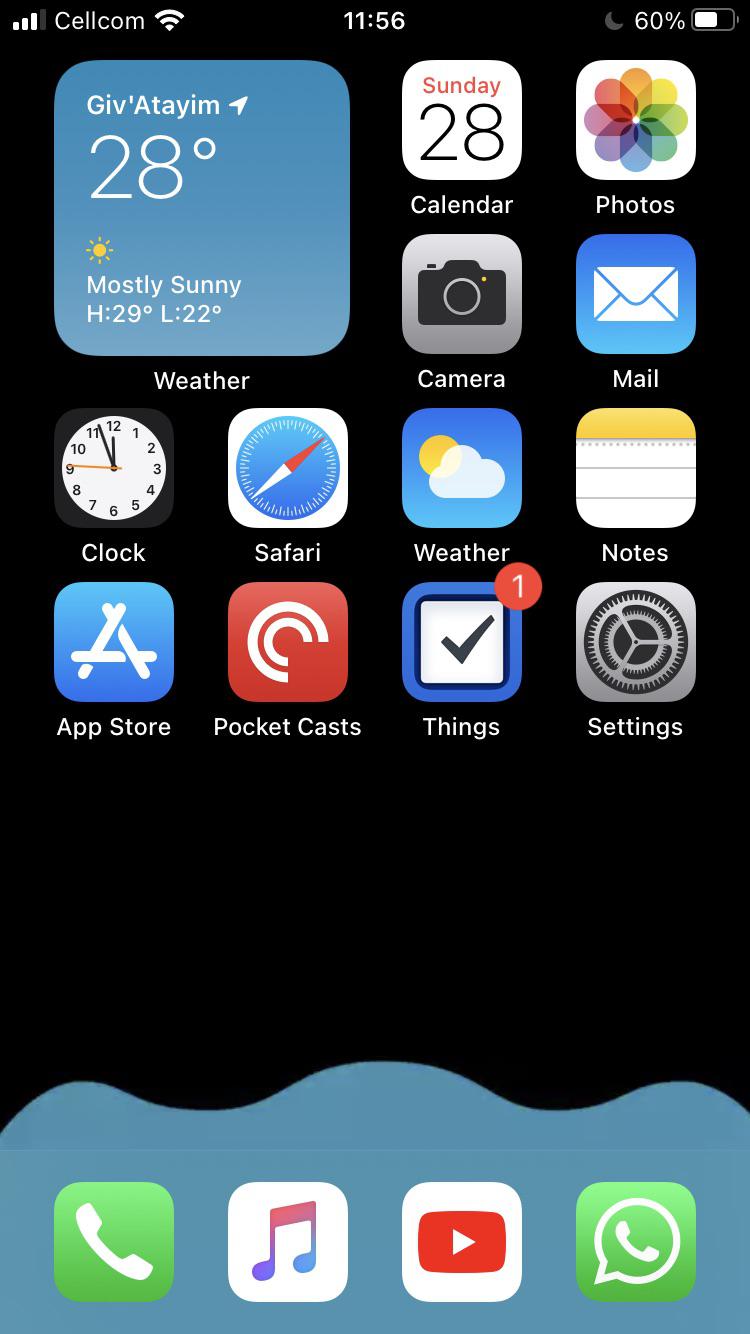This screenshot has height=1334, width=750.
Task: Launch Safari browser
Action: (x=287, y=467)
